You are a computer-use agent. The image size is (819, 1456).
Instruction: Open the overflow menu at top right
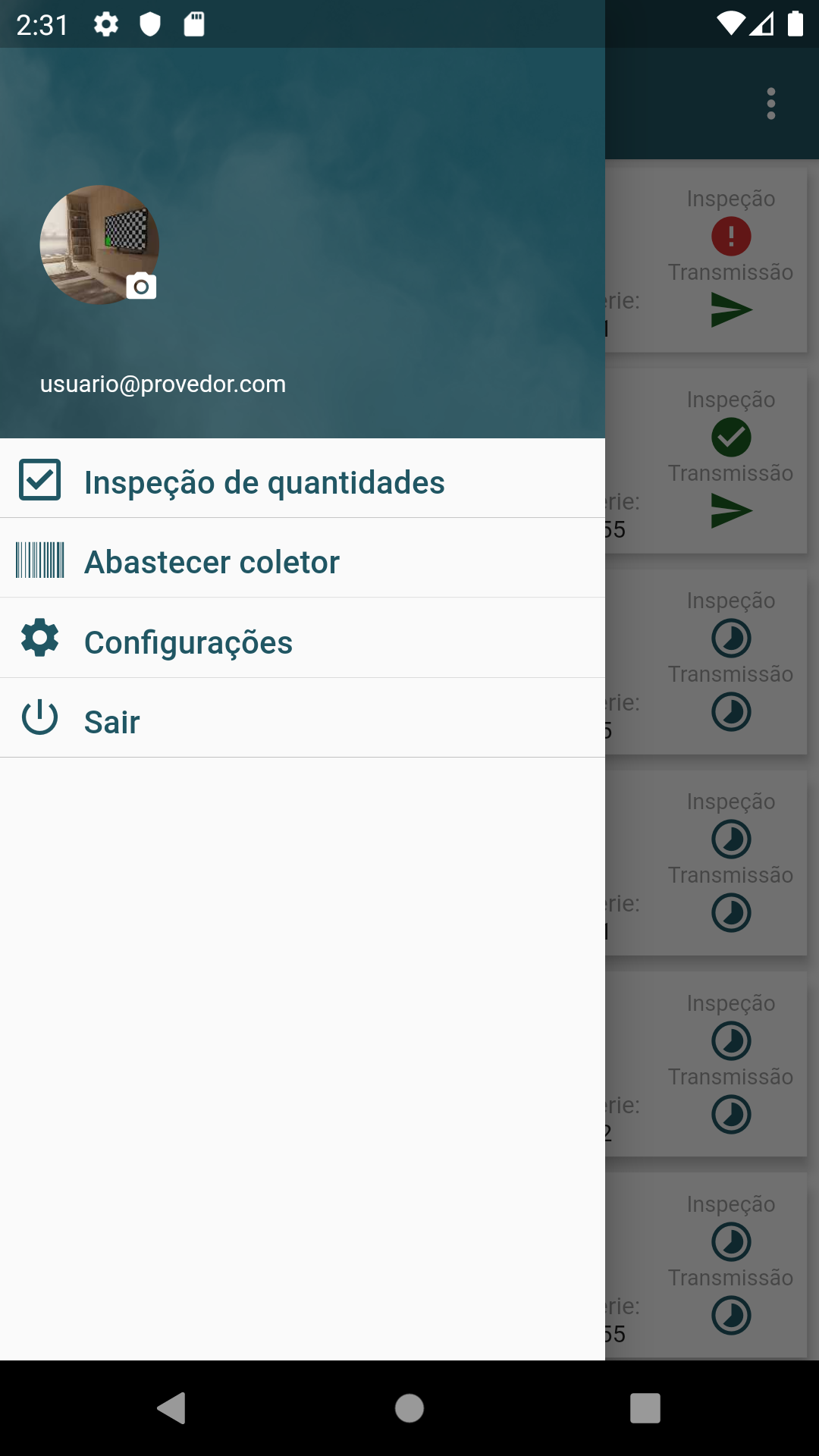770,104
